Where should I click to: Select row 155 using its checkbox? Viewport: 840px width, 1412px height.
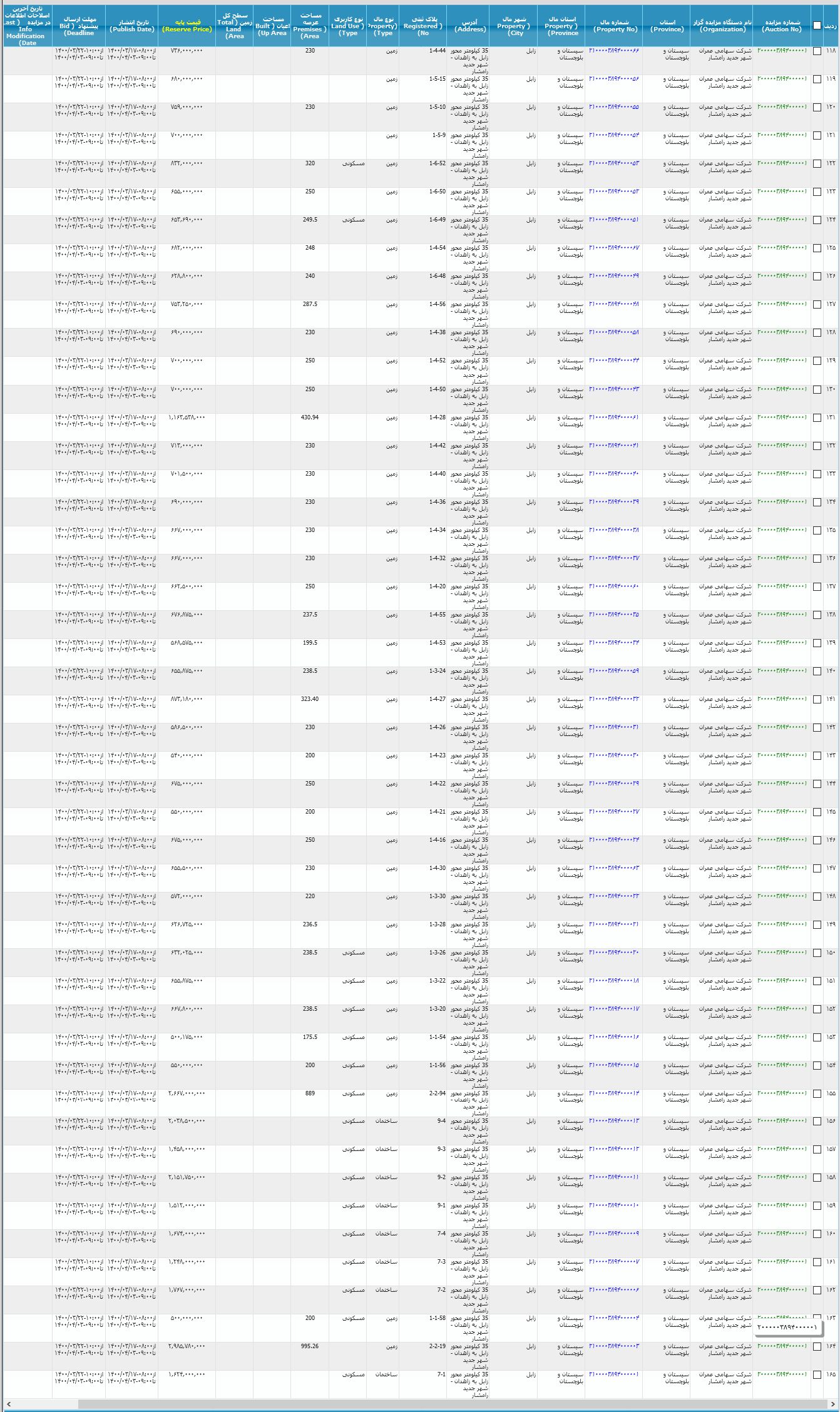(817, 1094)
